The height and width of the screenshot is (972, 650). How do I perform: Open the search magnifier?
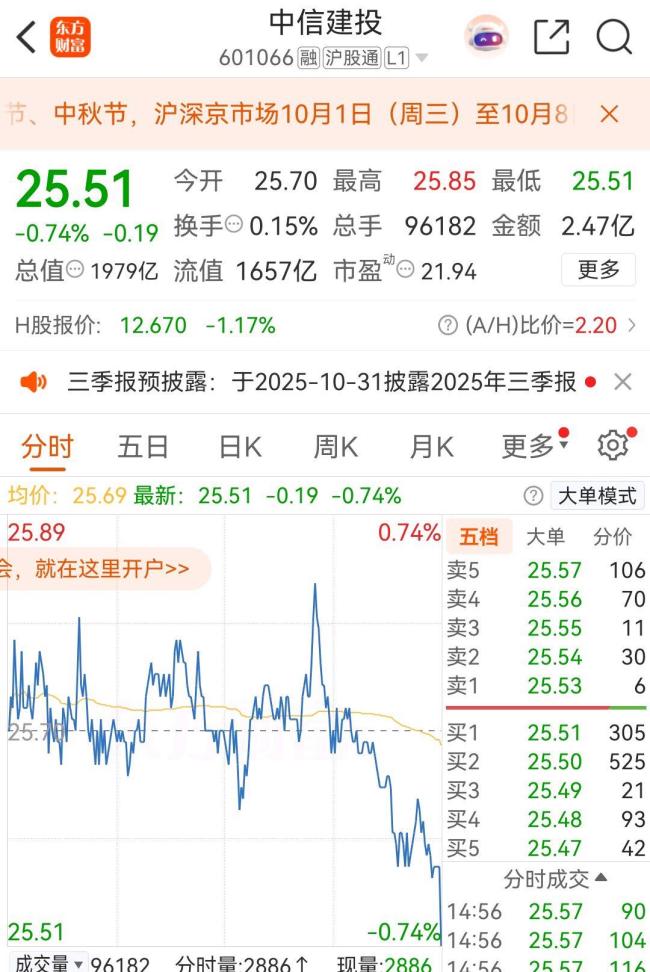click(x=614, y=37)
